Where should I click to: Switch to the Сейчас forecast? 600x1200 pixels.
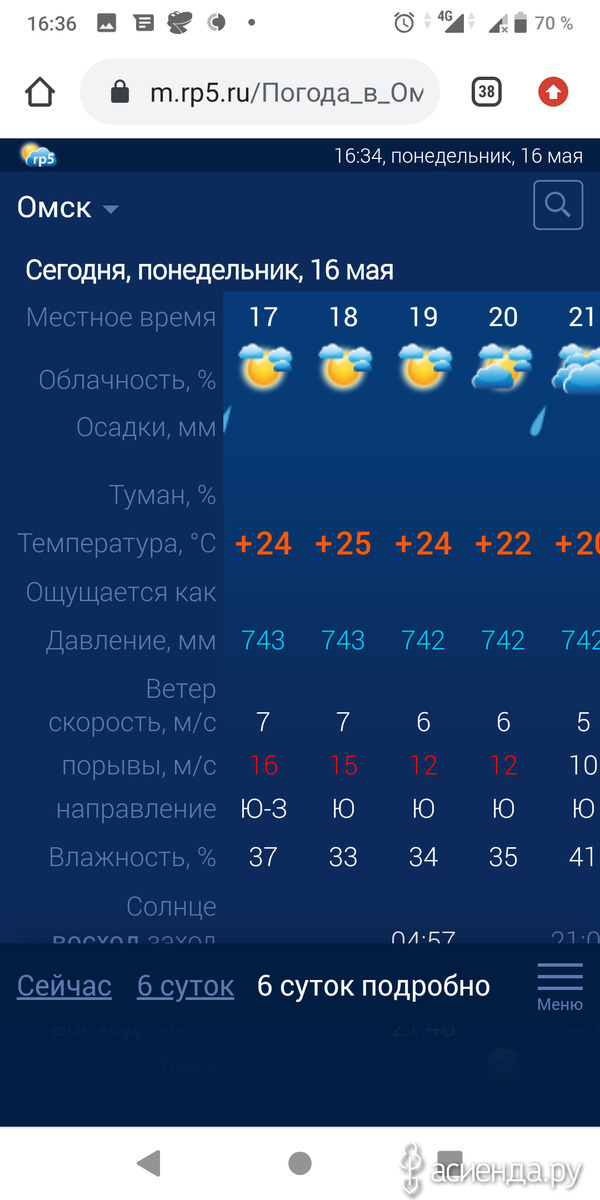(64, 986)
